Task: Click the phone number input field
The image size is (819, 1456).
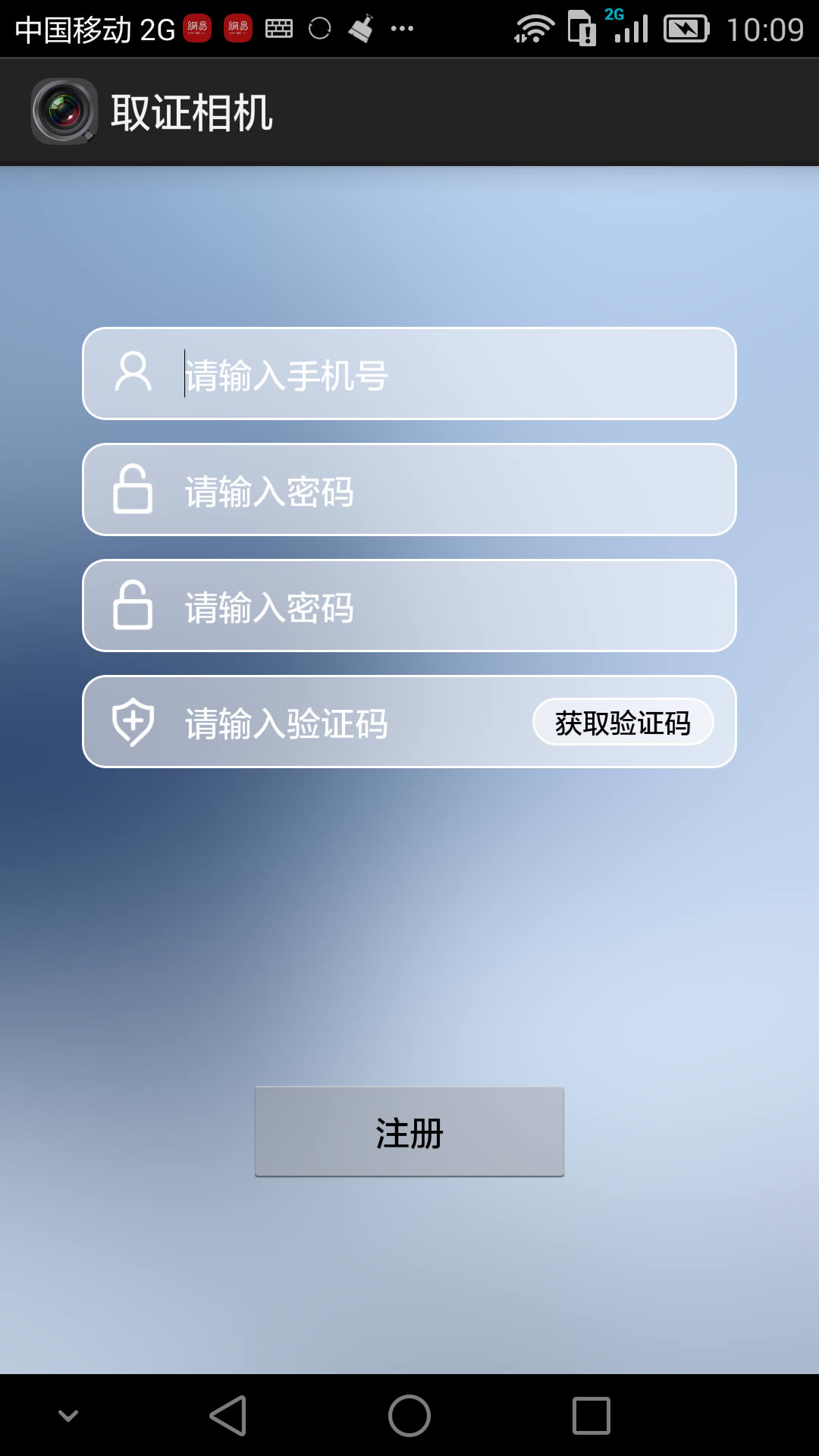Action: 409,373
